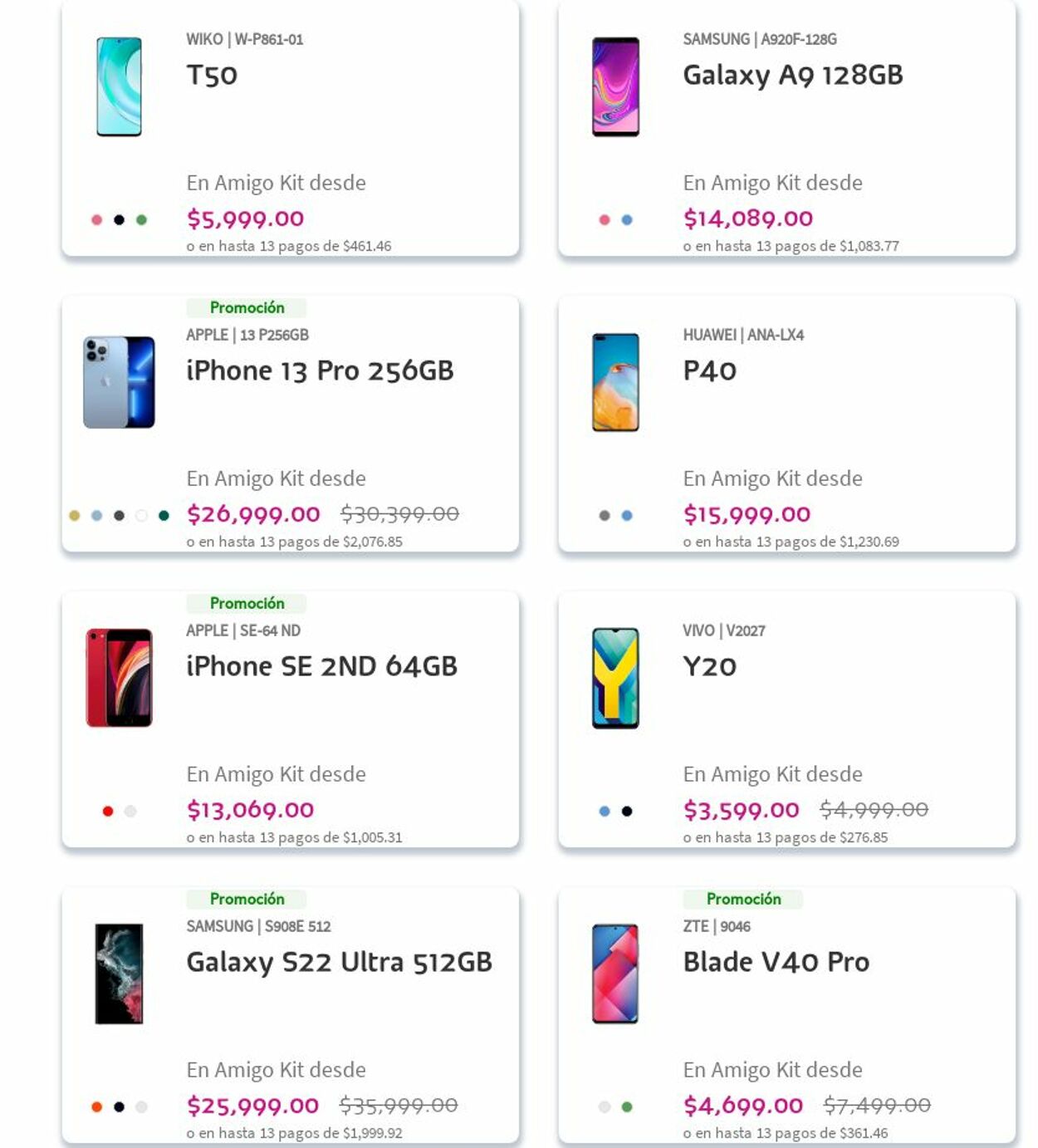This screenshot has height=1148, width=1038.
Task: Pick the gray color dot for P40
Action: (605, 516)
